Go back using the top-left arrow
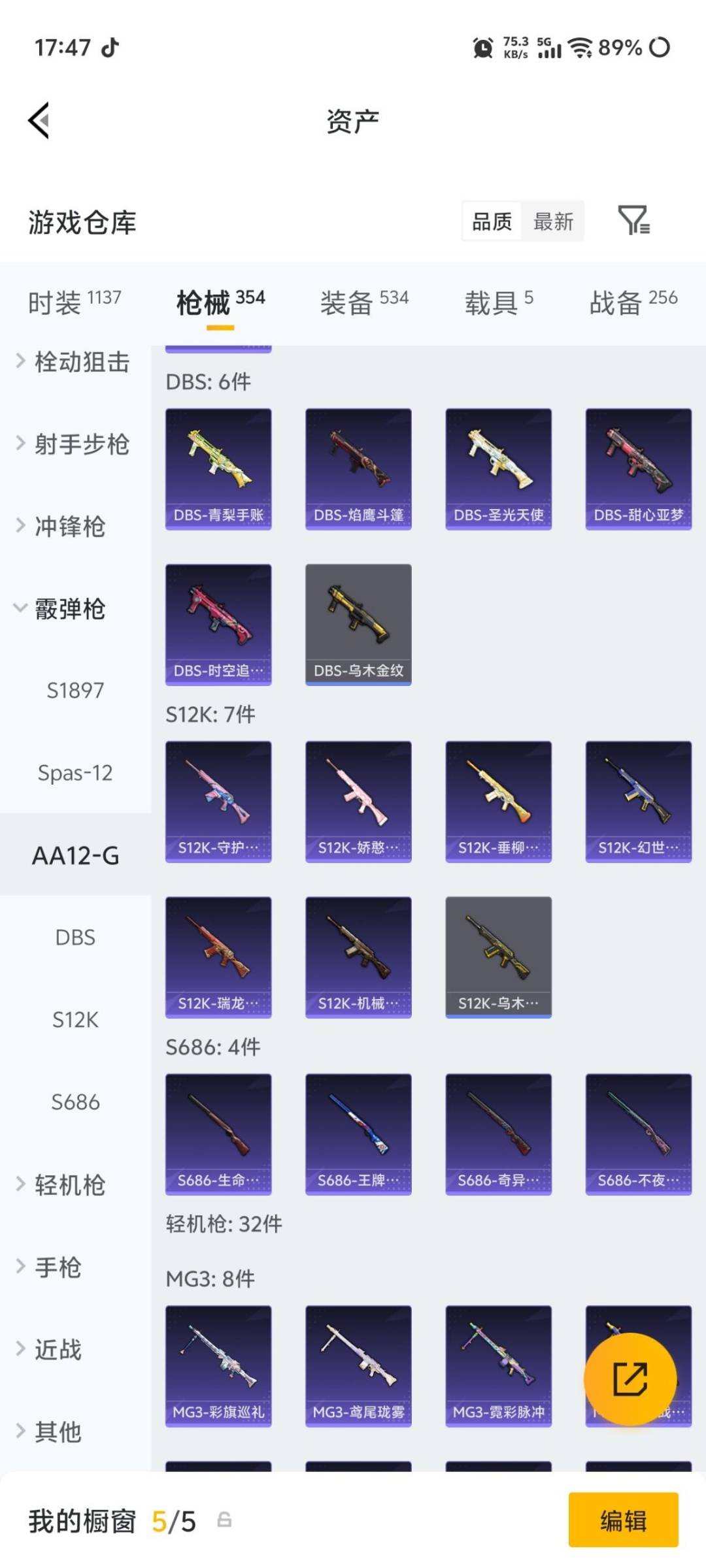The height and width of the screenshot is (1568, 706). 39,121
